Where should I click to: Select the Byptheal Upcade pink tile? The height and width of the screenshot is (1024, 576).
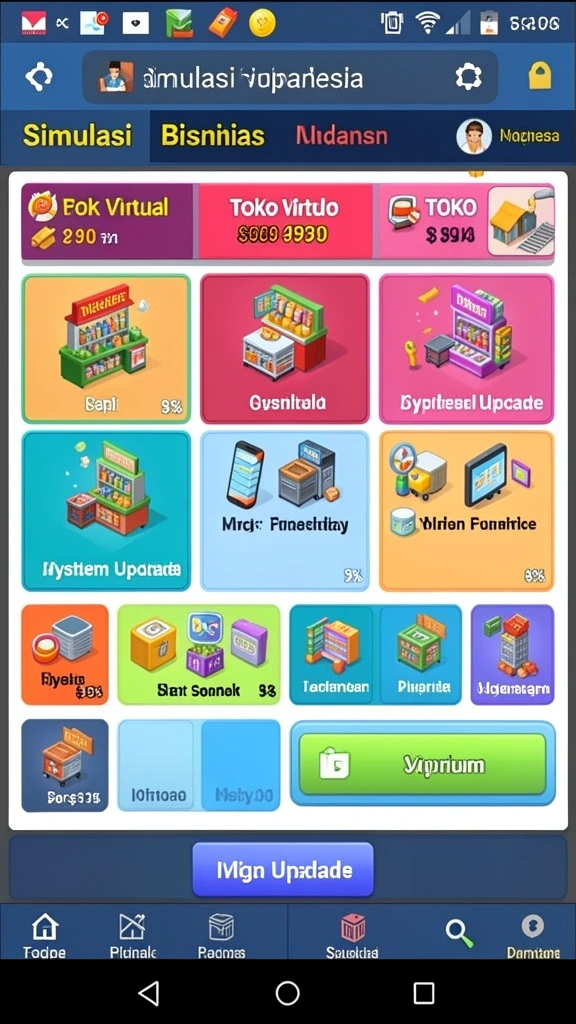point(466,349)
